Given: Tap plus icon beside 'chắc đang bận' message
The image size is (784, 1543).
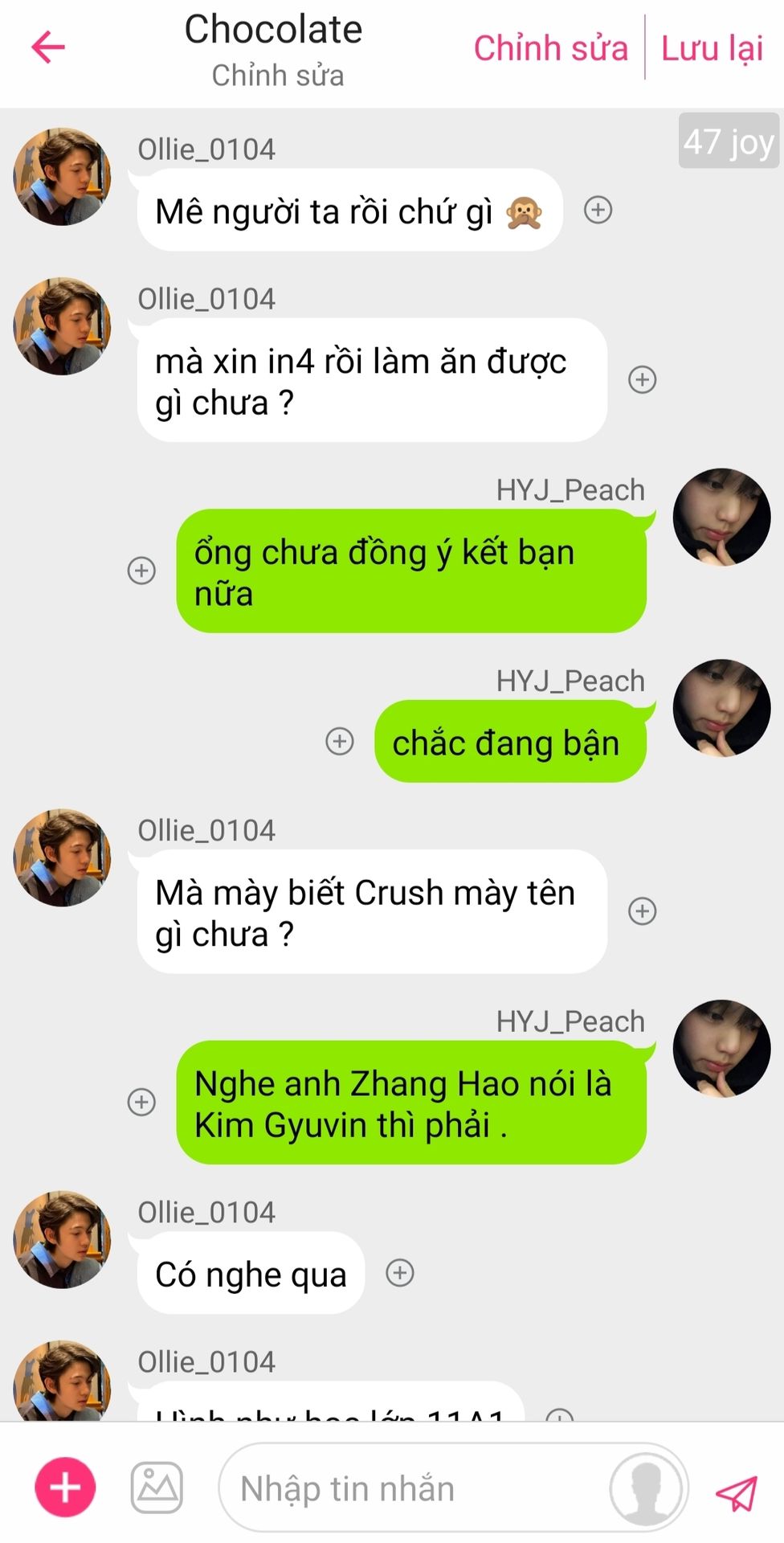Looking at the screenshot, I should click(x=340, y=741).
